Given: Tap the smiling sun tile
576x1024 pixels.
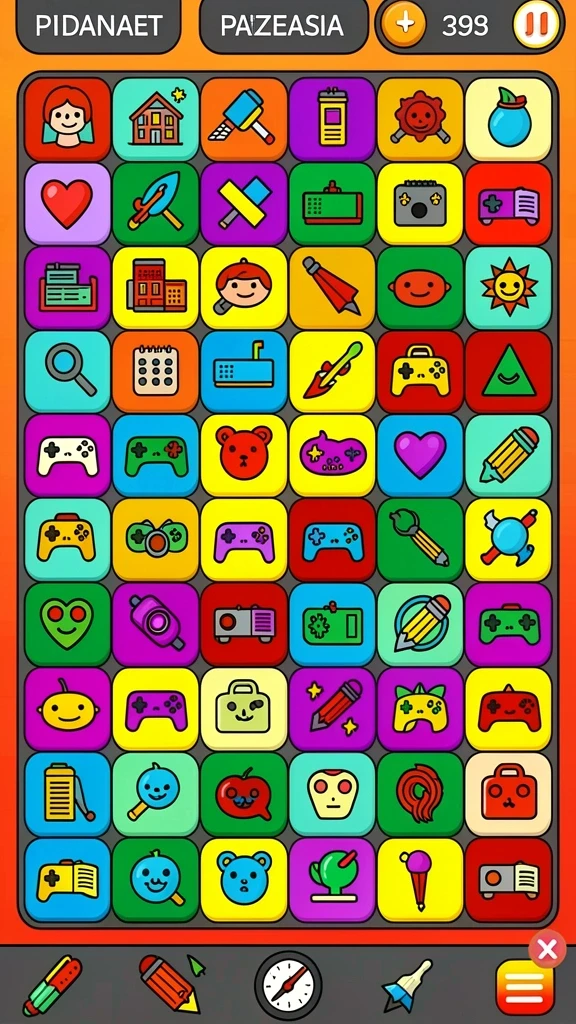Looking at the screenshot, I should (508, 287).
